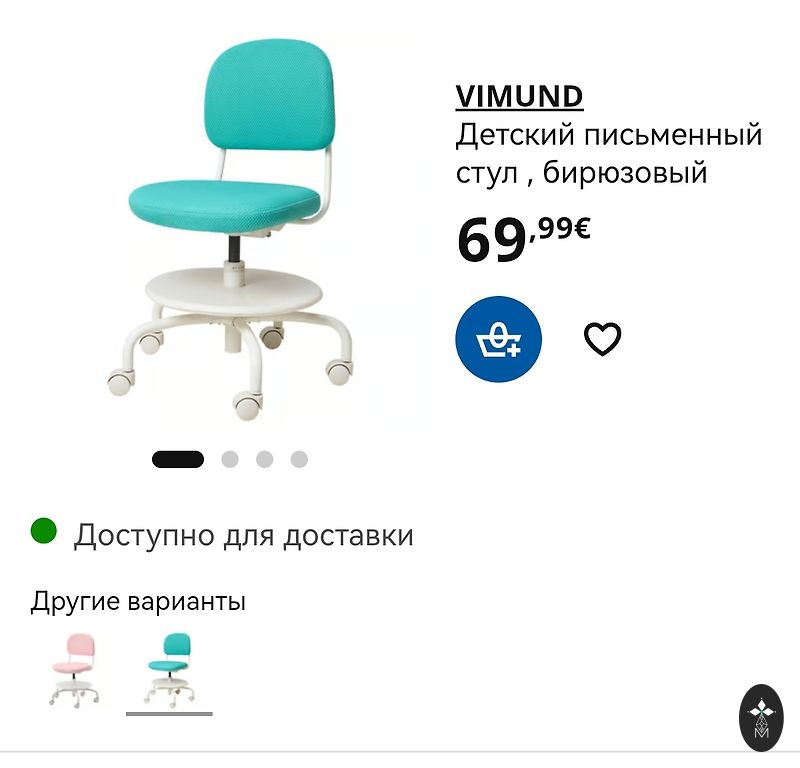Select the pink chair variant
The image size is (800, 768).
[x=73, y=670]
